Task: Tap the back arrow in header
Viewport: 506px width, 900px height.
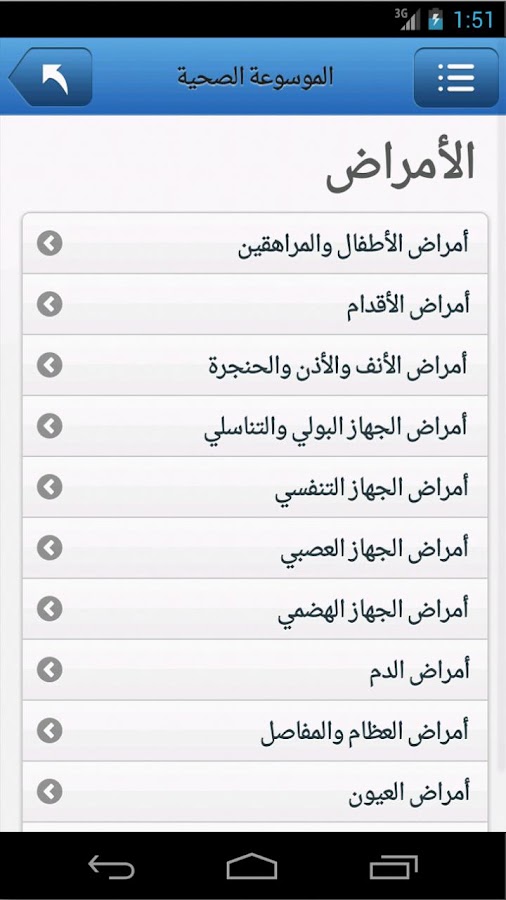Action: pyautogui.click(x=51, y=77)
